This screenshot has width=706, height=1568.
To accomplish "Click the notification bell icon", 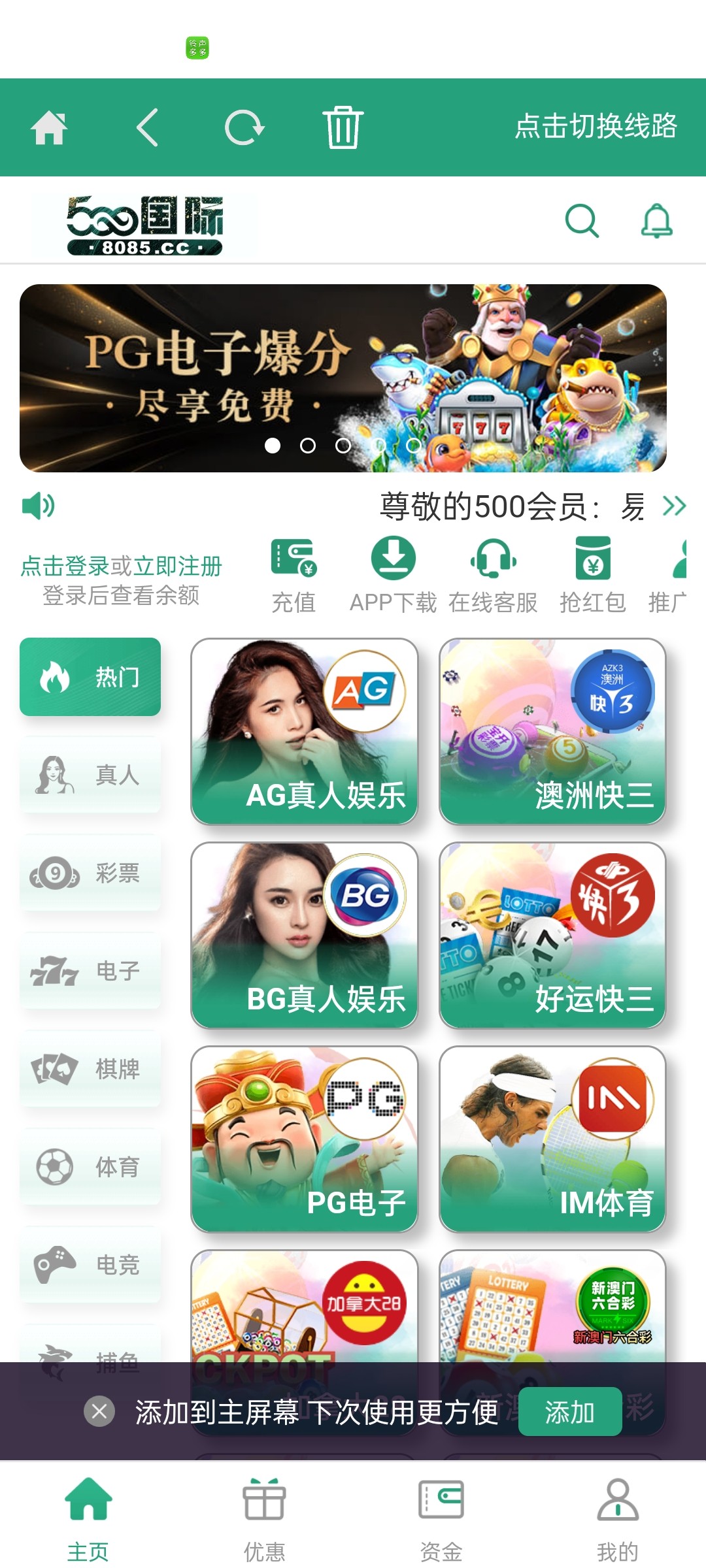I will click(x=658, y=221).
